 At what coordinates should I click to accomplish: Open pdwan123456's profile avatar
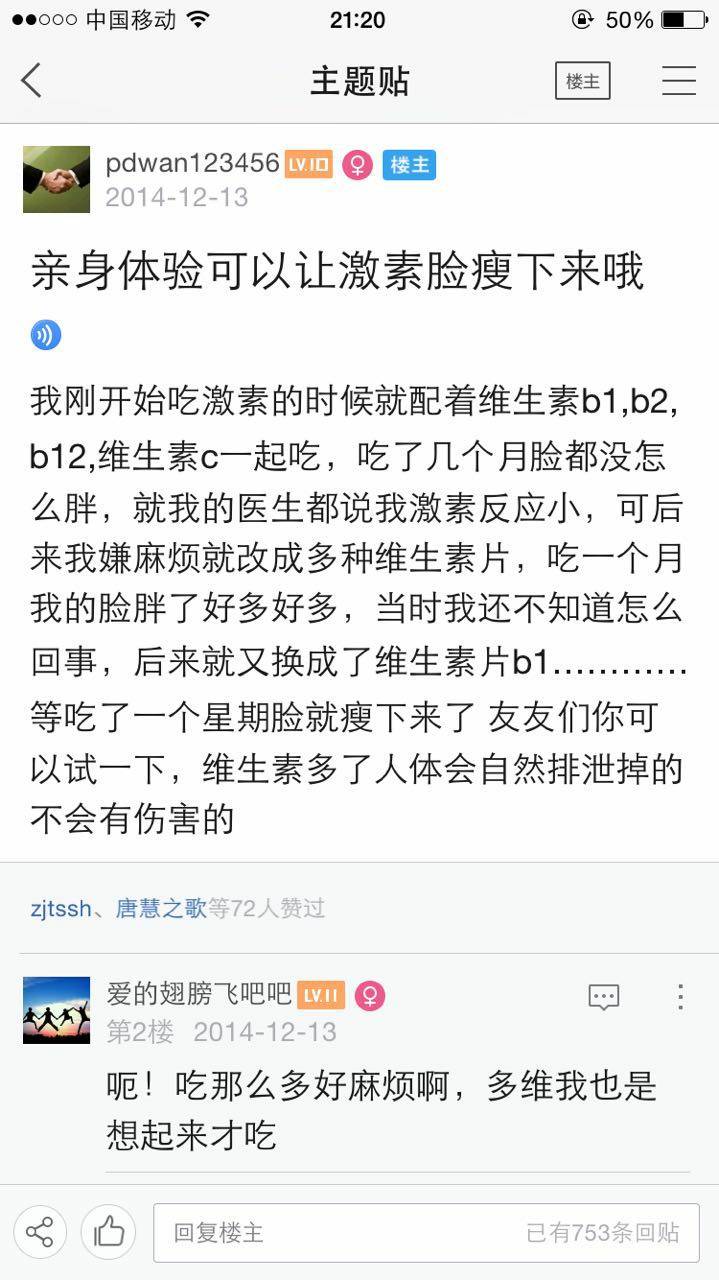point(56,179)
